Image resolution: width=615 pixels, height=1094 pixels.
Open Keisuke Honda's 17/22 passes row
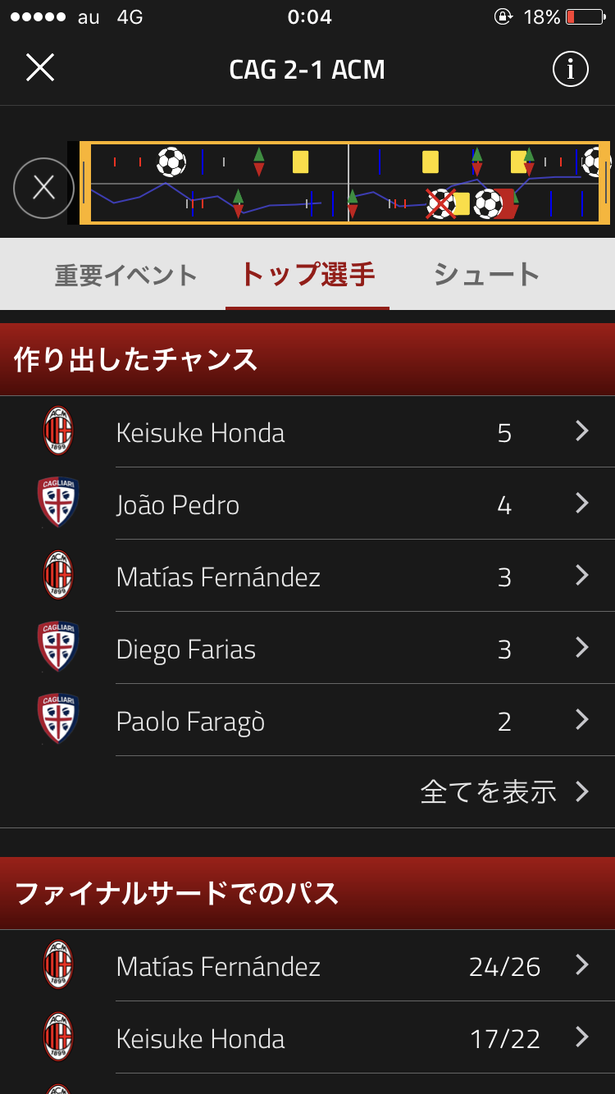point(307,1037)
